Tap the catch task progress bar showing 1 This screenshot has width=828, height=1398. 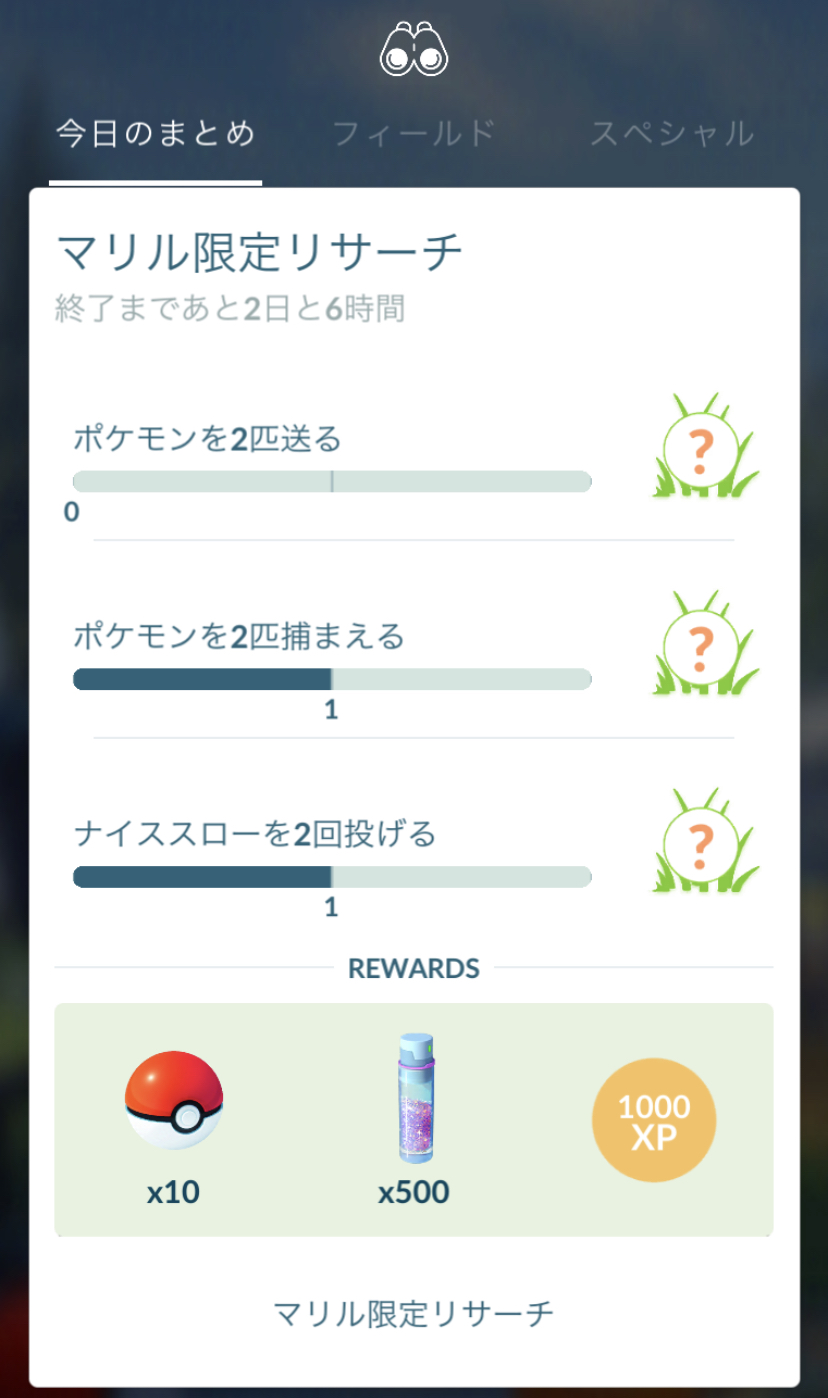point(331,679)
